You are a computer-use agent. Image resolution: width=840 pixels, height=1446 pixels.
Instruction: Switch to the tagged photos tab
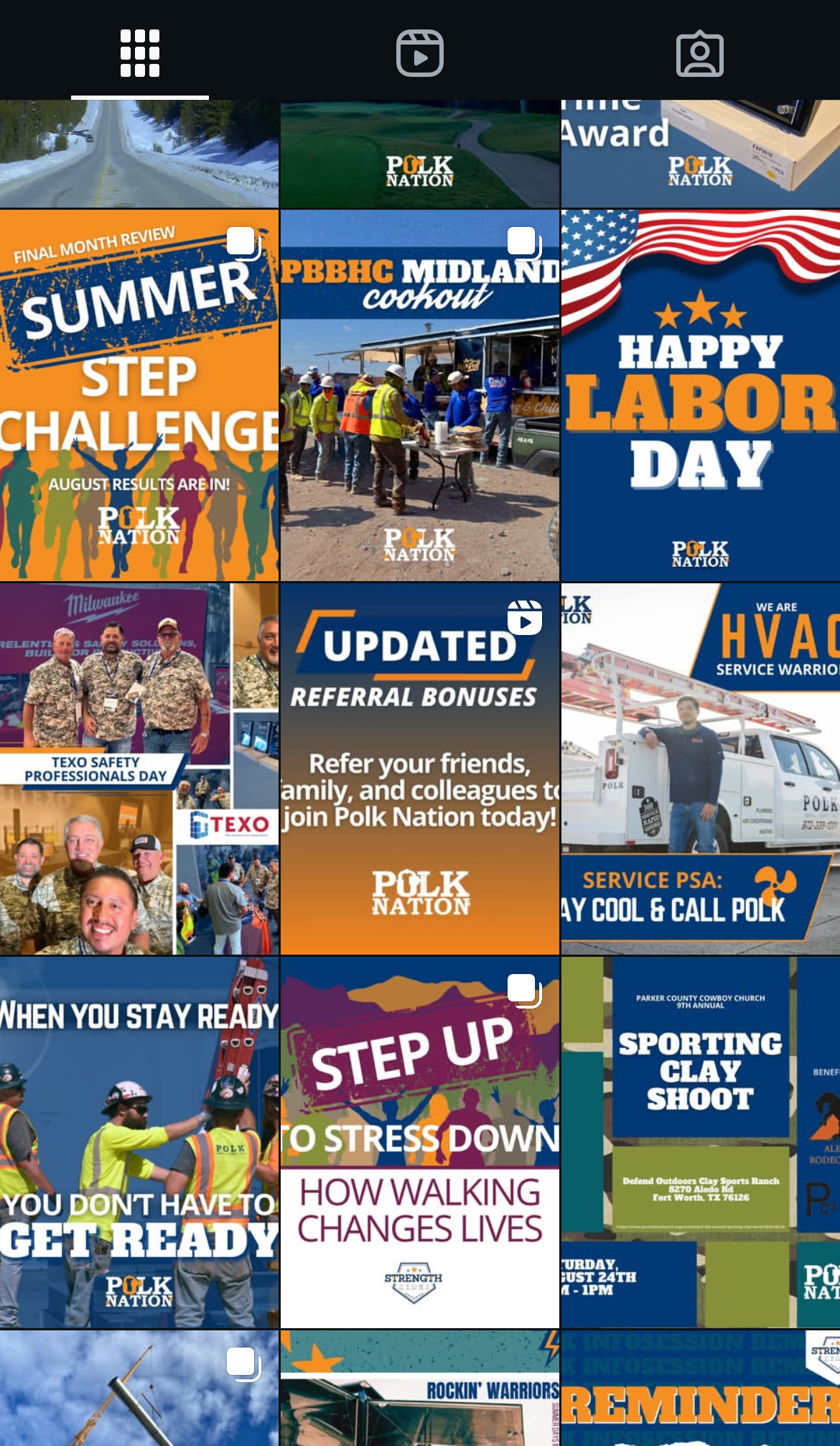click(699, 53)
